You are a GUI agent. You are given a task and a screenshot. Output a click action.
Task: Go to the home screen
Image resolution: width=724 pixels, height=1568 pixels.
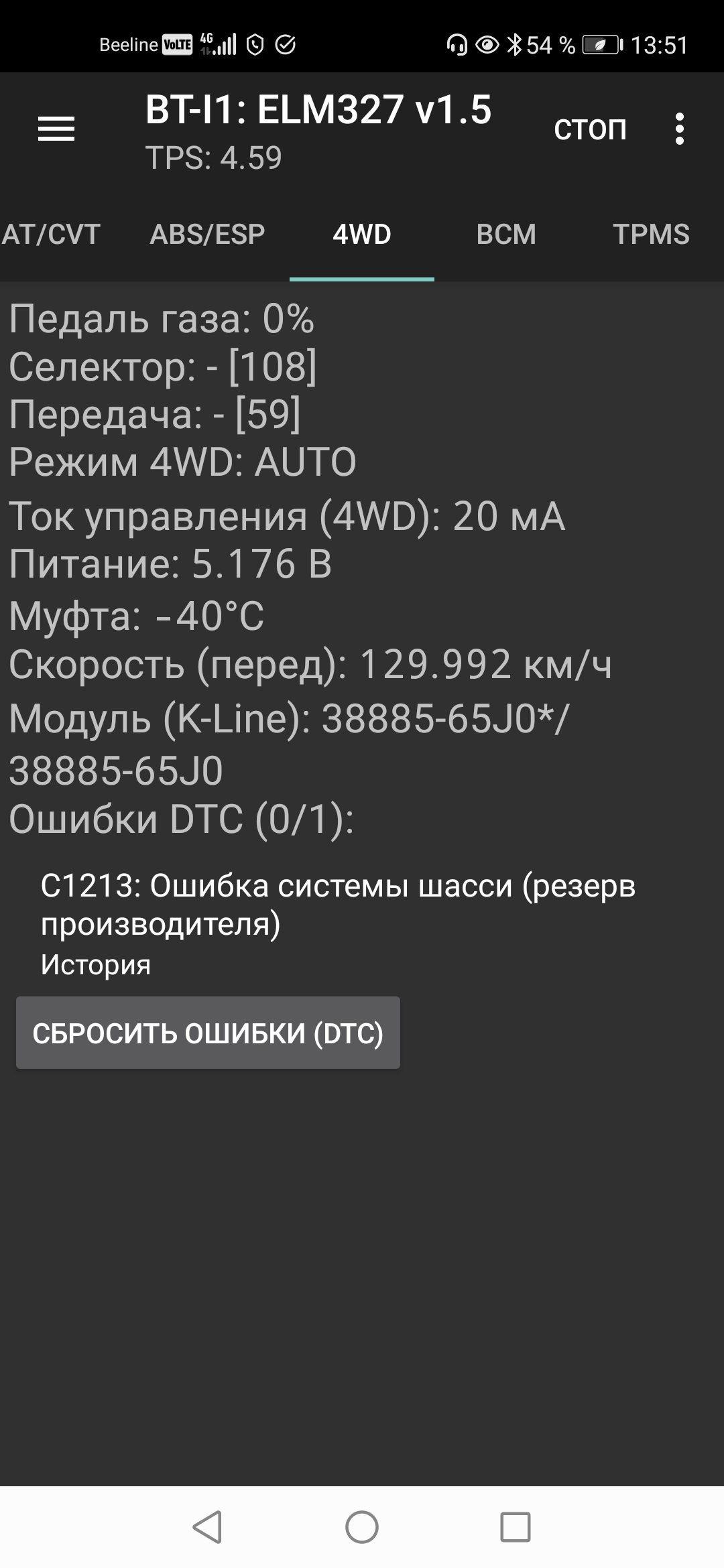[362, 1527]
